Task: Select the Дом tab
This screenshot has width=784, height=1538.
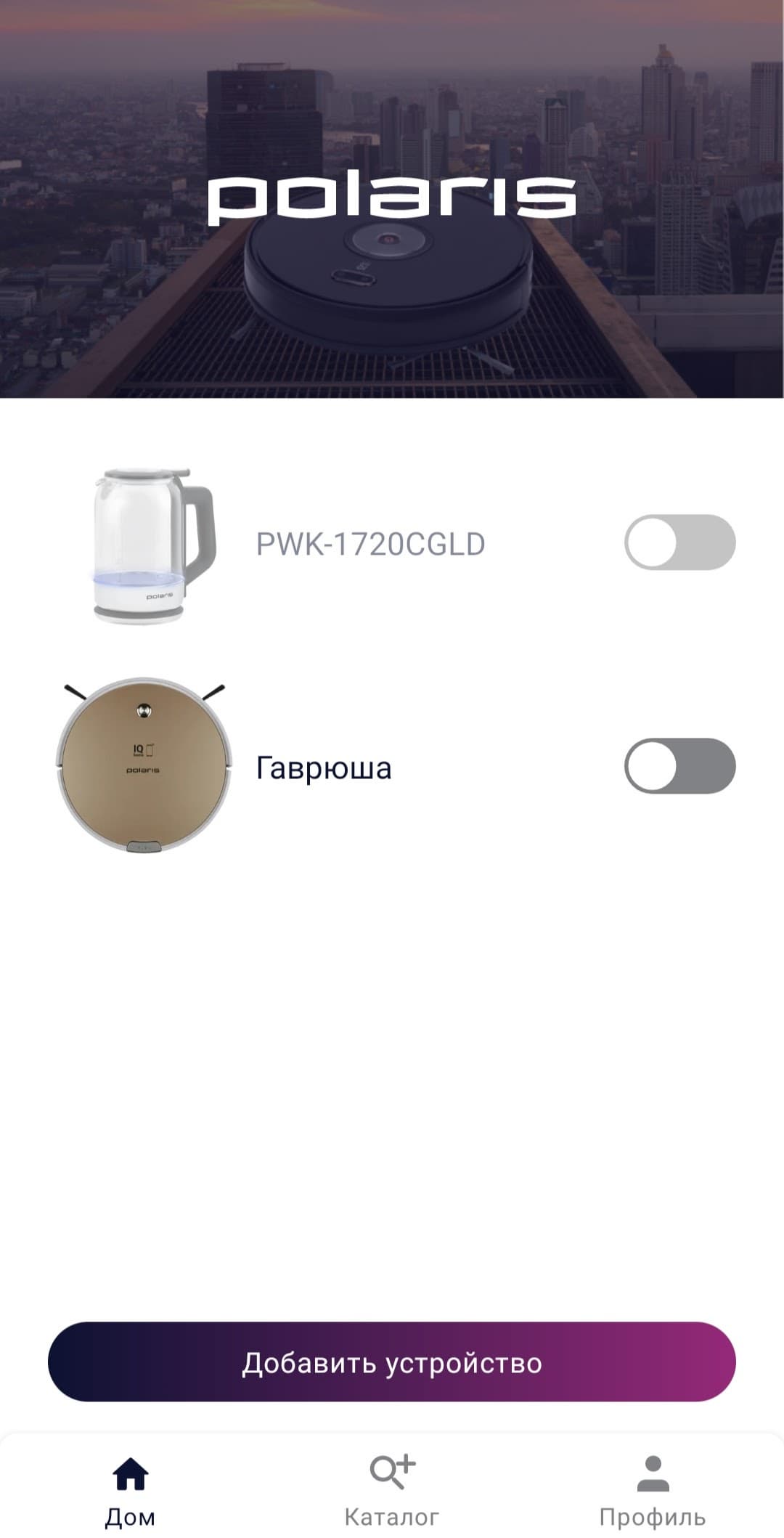Action: (x=131, y=1490)
